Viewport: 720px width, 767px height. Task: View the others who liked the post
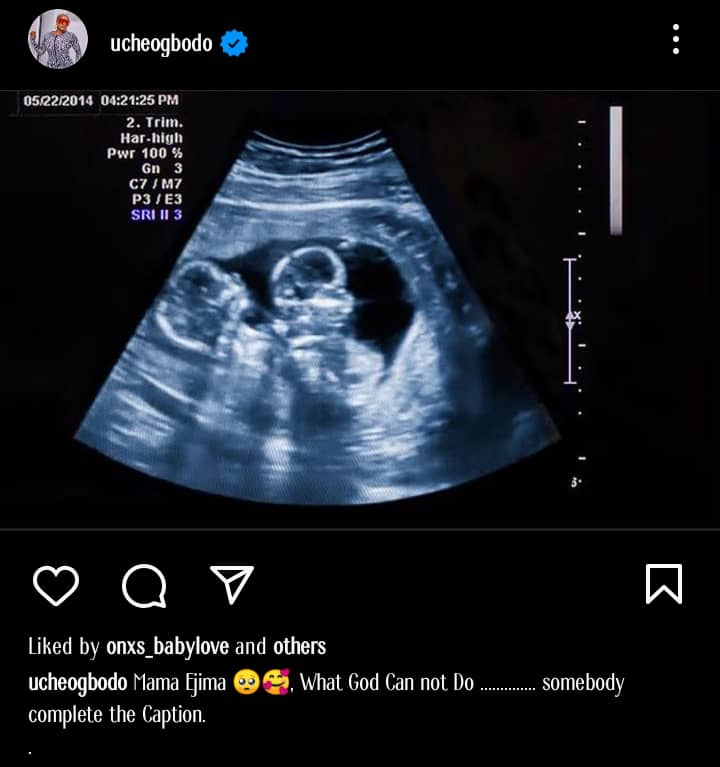[x=299, y=646]
